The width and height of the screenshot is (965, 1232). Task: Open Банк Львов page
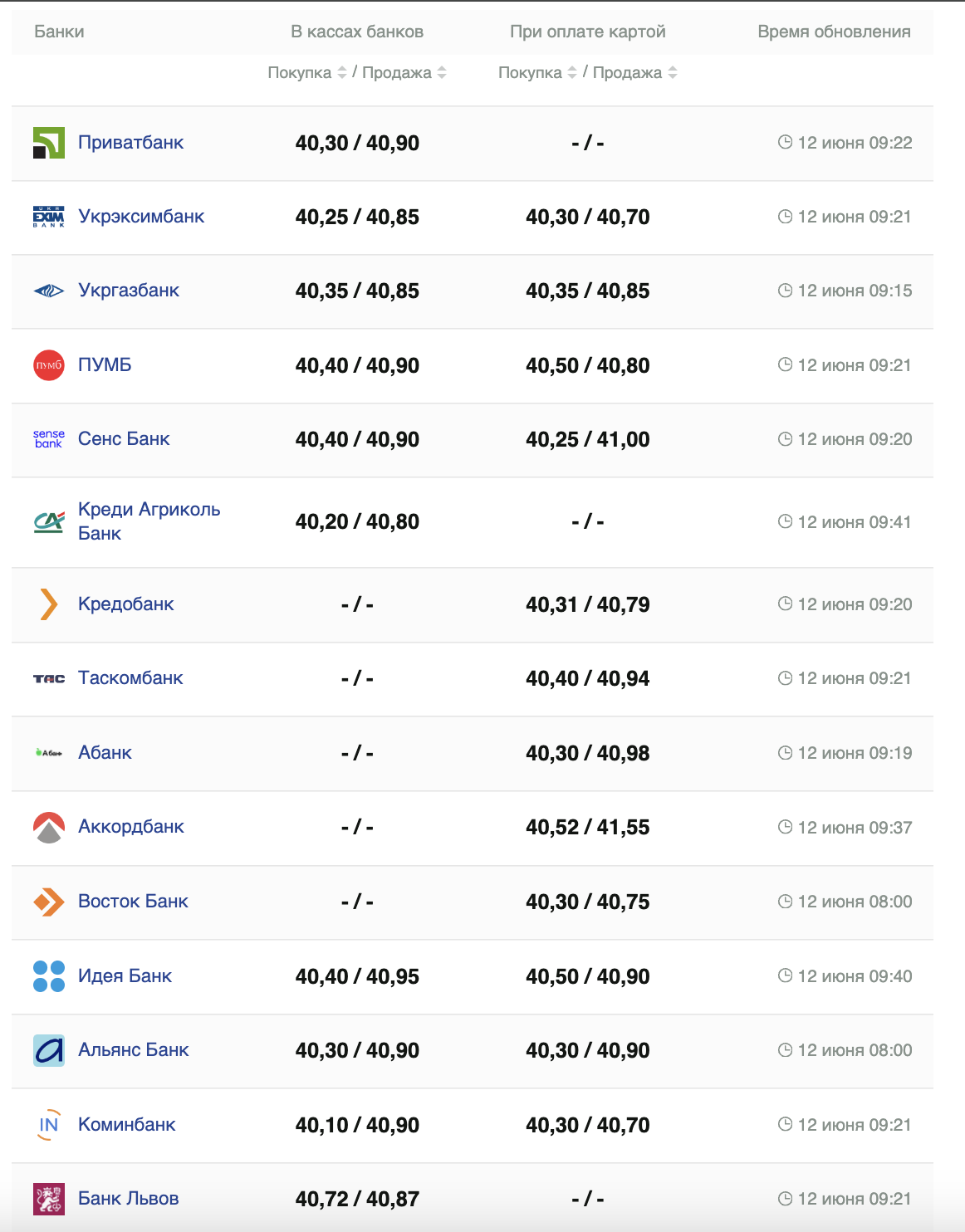[x=128, y=1199]
